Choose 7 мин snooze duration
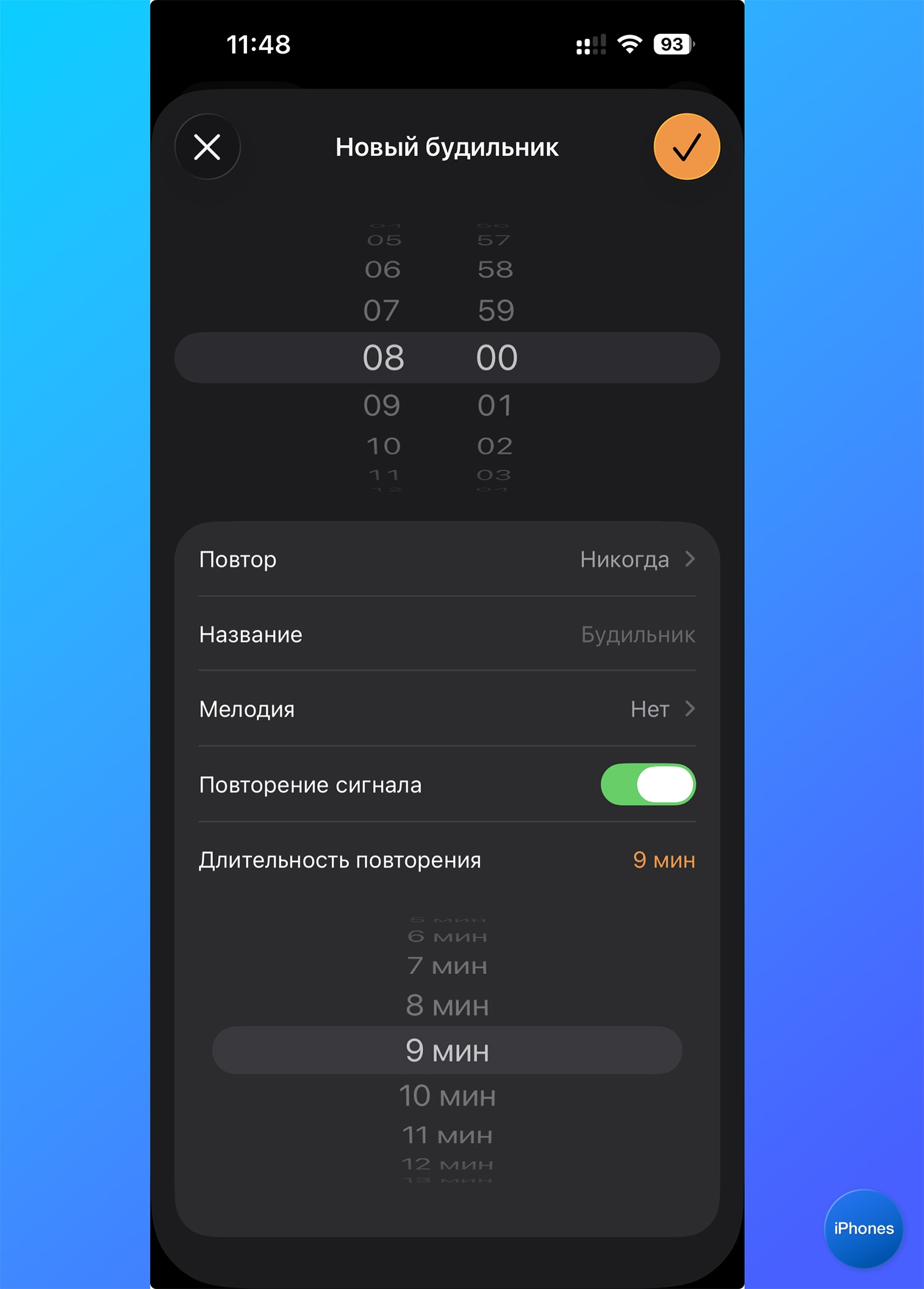Image resolution: width=924 pixels, height=1289 pixels. 447,966
